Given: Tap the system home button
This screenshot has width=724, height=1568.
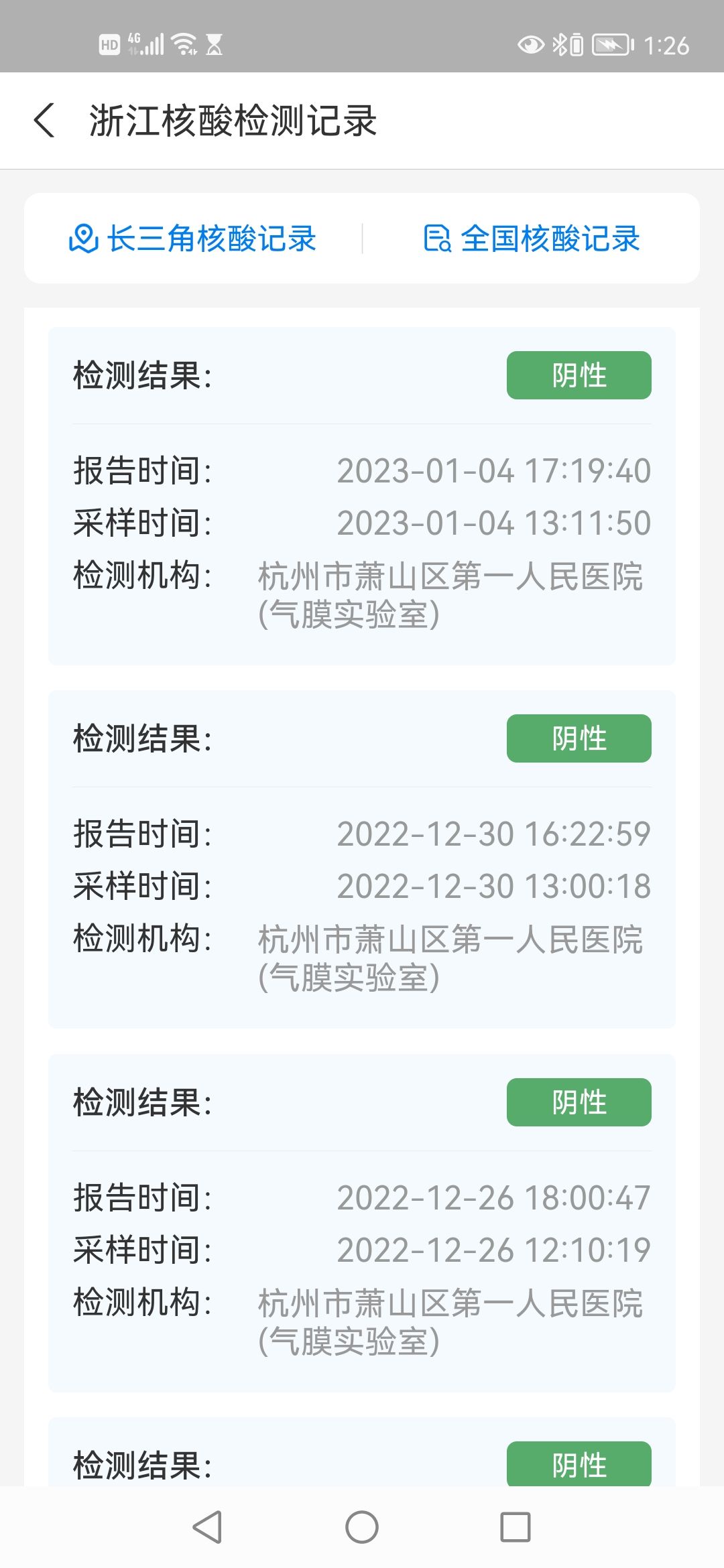Looking at the screenshot, I should [x=362, y=1528].
